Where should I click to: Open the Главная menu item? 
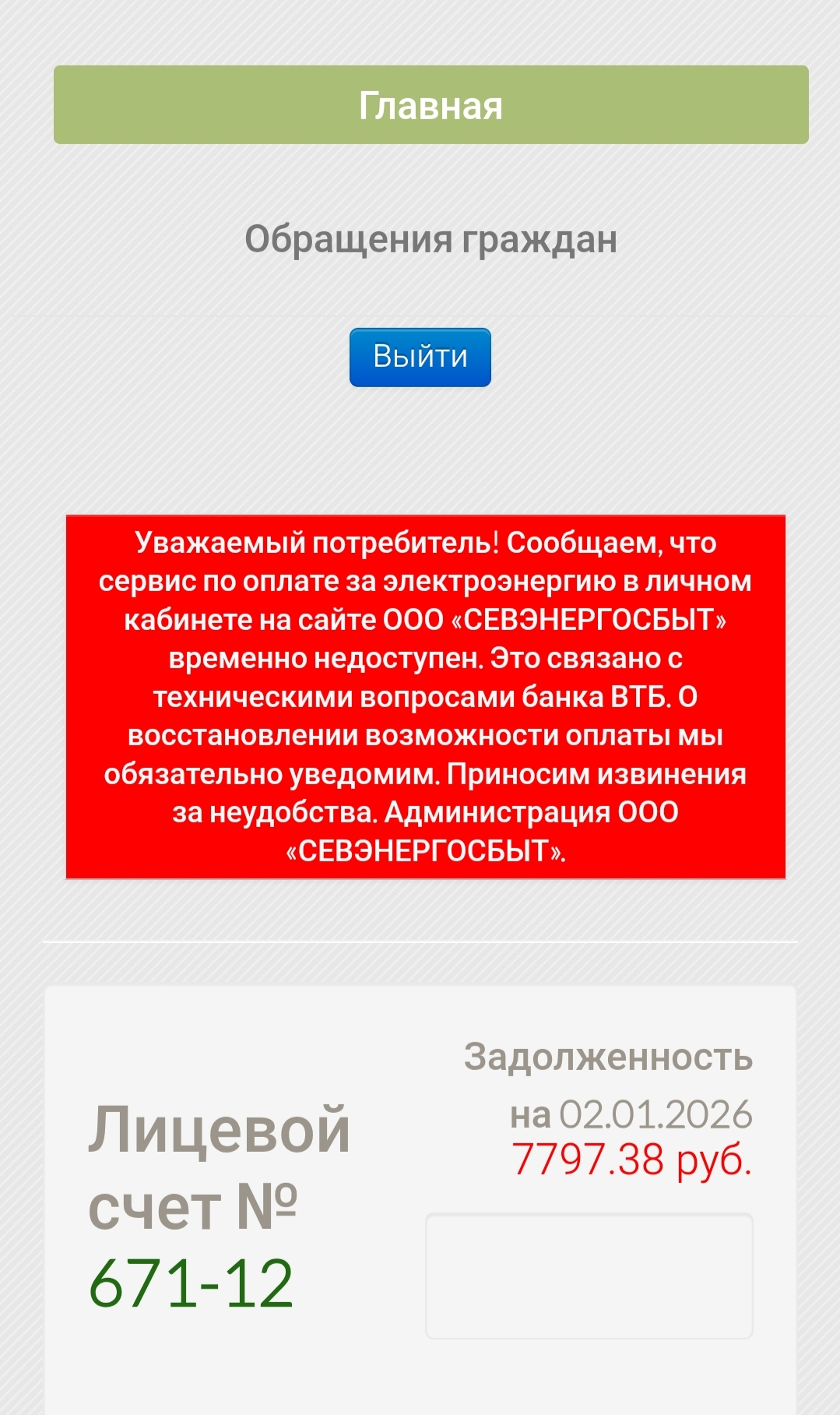coord(431,105)
